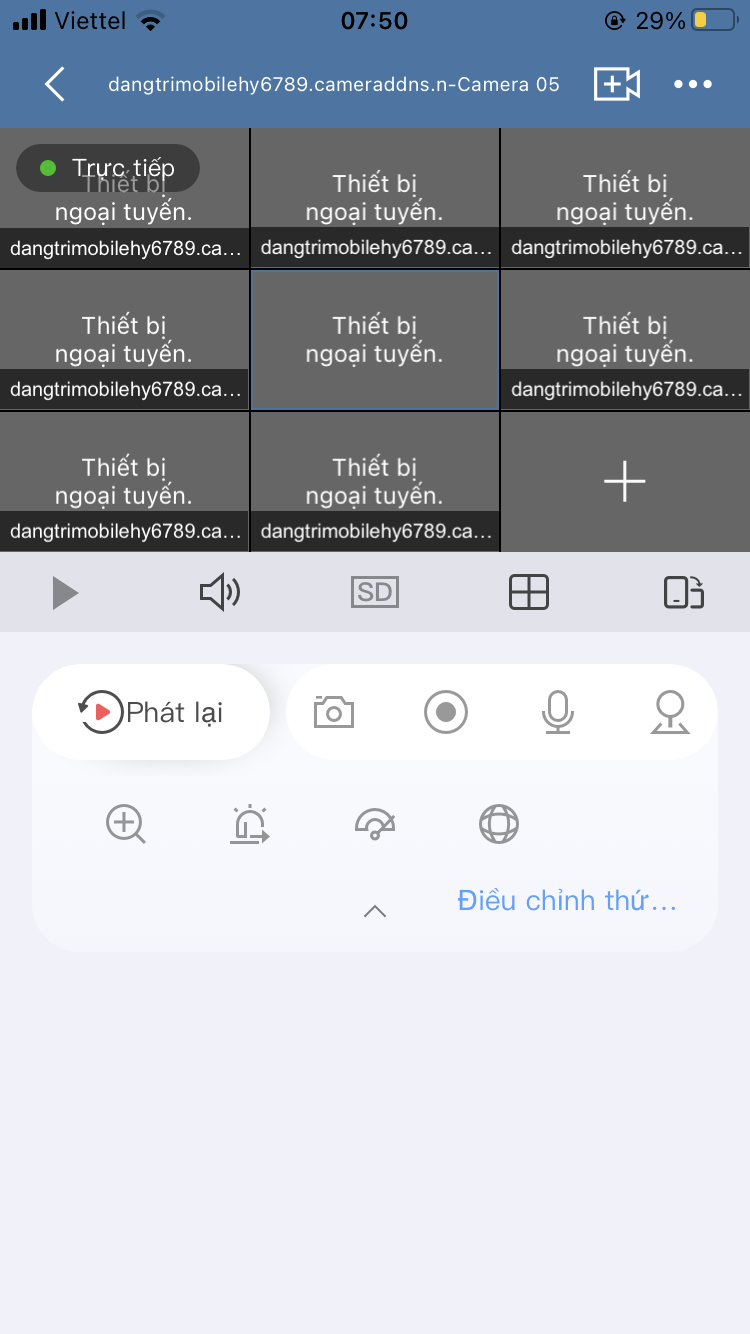Open the gauge speed icon
The width and height of the screenshot is (750, 1334).
tap(375, 825)
